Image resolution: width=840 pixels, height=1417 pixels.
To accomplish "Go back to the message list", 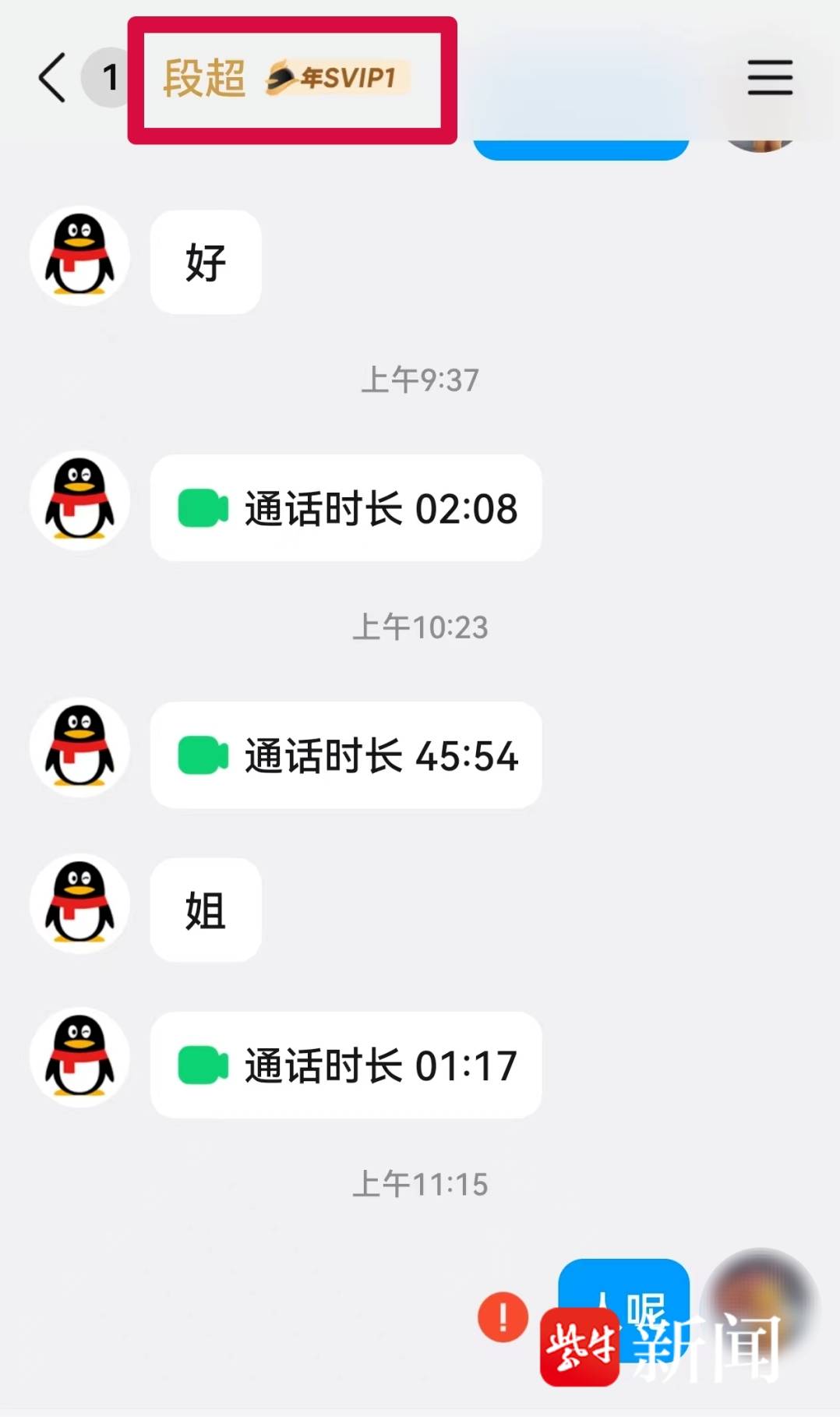I will (52, 78).
